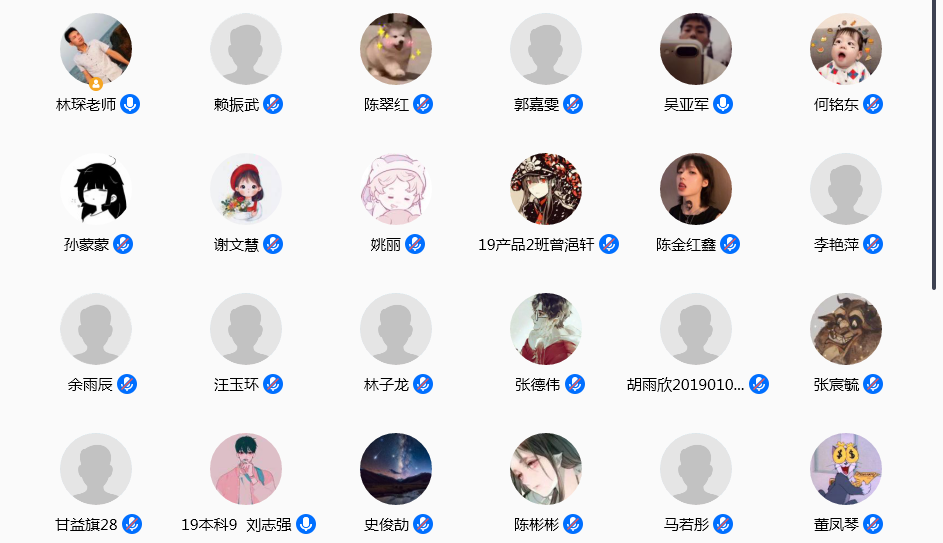Tap mic icon beside 林子龙
Screen dimensions: 943x543
coord(423,384)
